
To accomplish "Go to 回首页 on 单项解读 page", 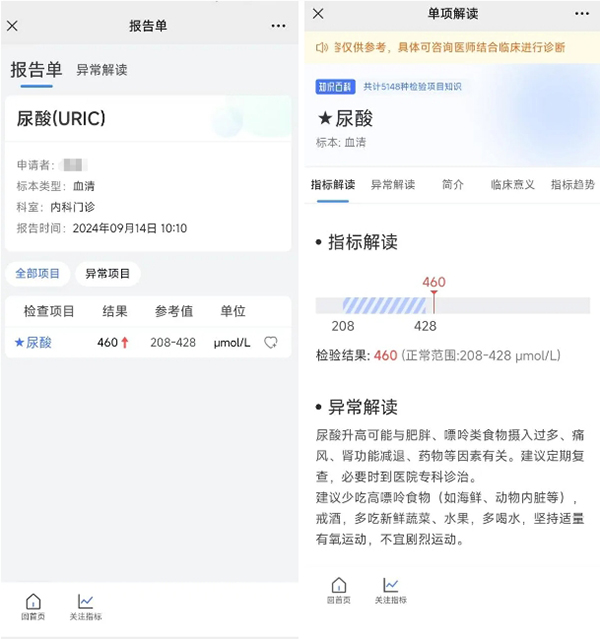I will (x=339, y=591).
